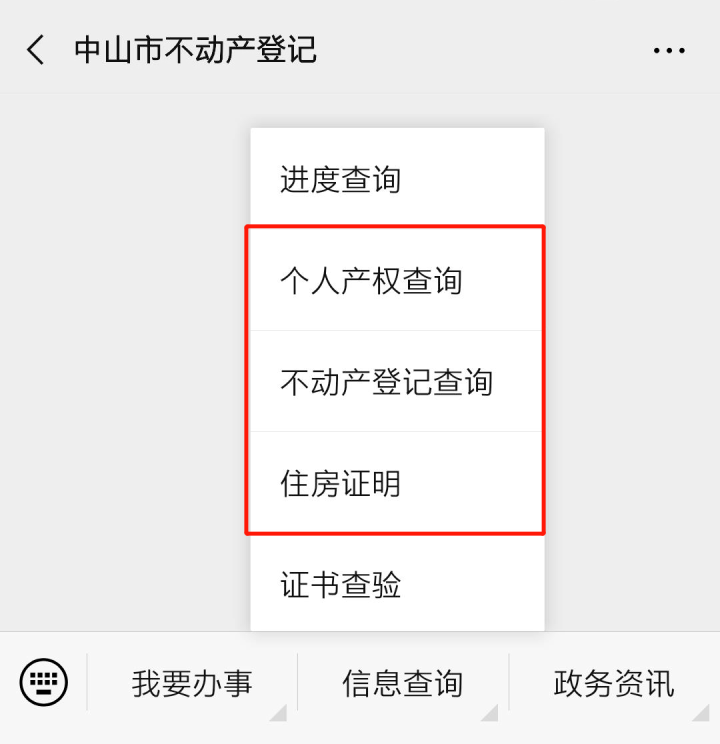Open 个人产权查询
The image size is (720, 744).
pos(397,281)
